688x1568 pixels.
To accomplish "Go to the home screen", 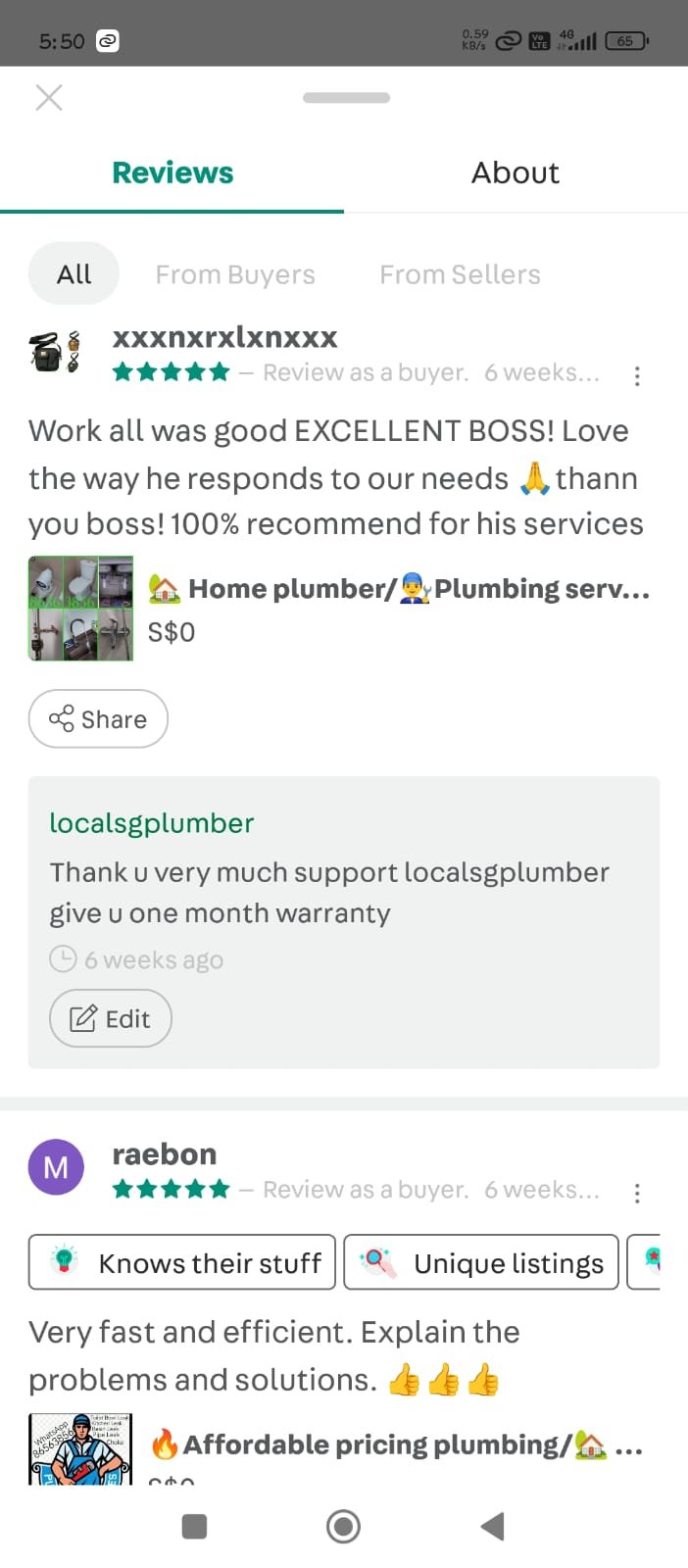I will coord(343,1526).
